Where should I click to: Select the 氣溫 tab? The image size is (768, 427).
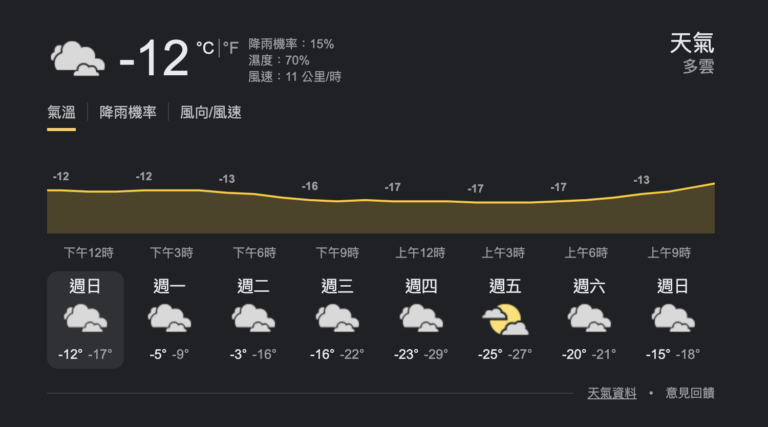coord(61,113)
